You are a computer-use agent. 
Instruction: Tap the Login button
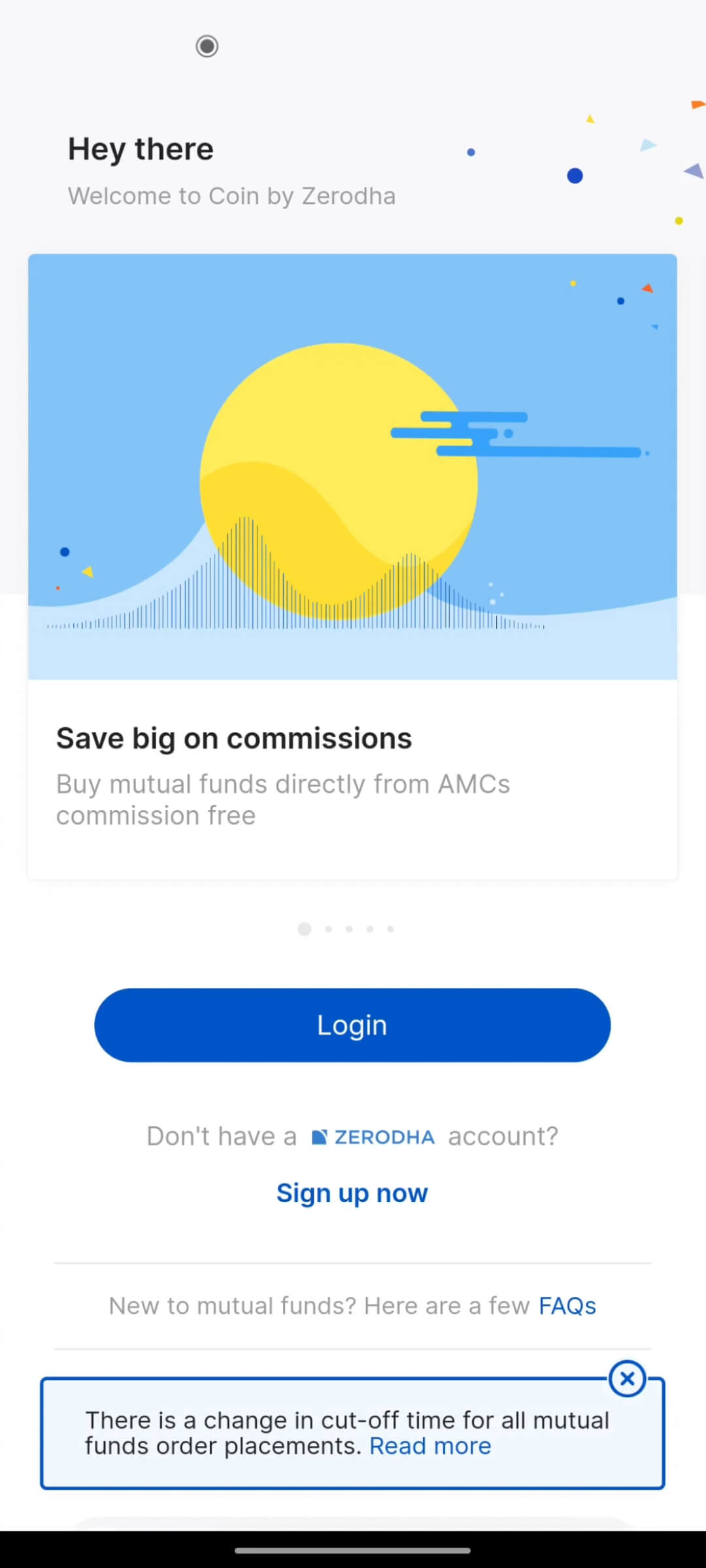352,1025
